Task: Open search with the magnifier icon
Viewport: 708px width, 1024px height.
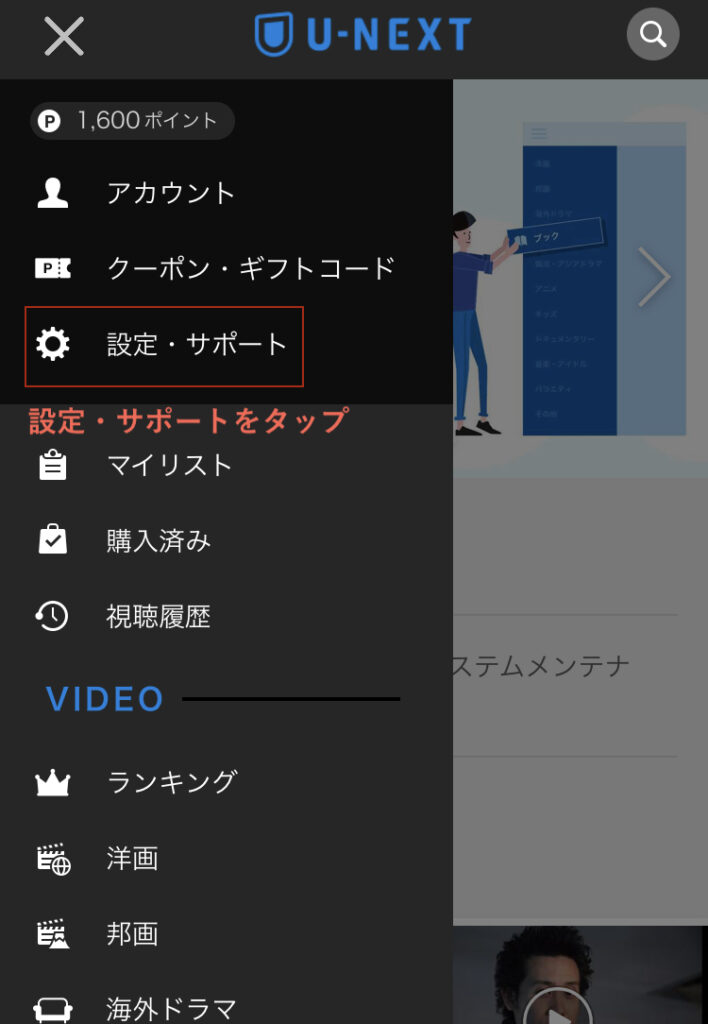Action: click(653, 36)
